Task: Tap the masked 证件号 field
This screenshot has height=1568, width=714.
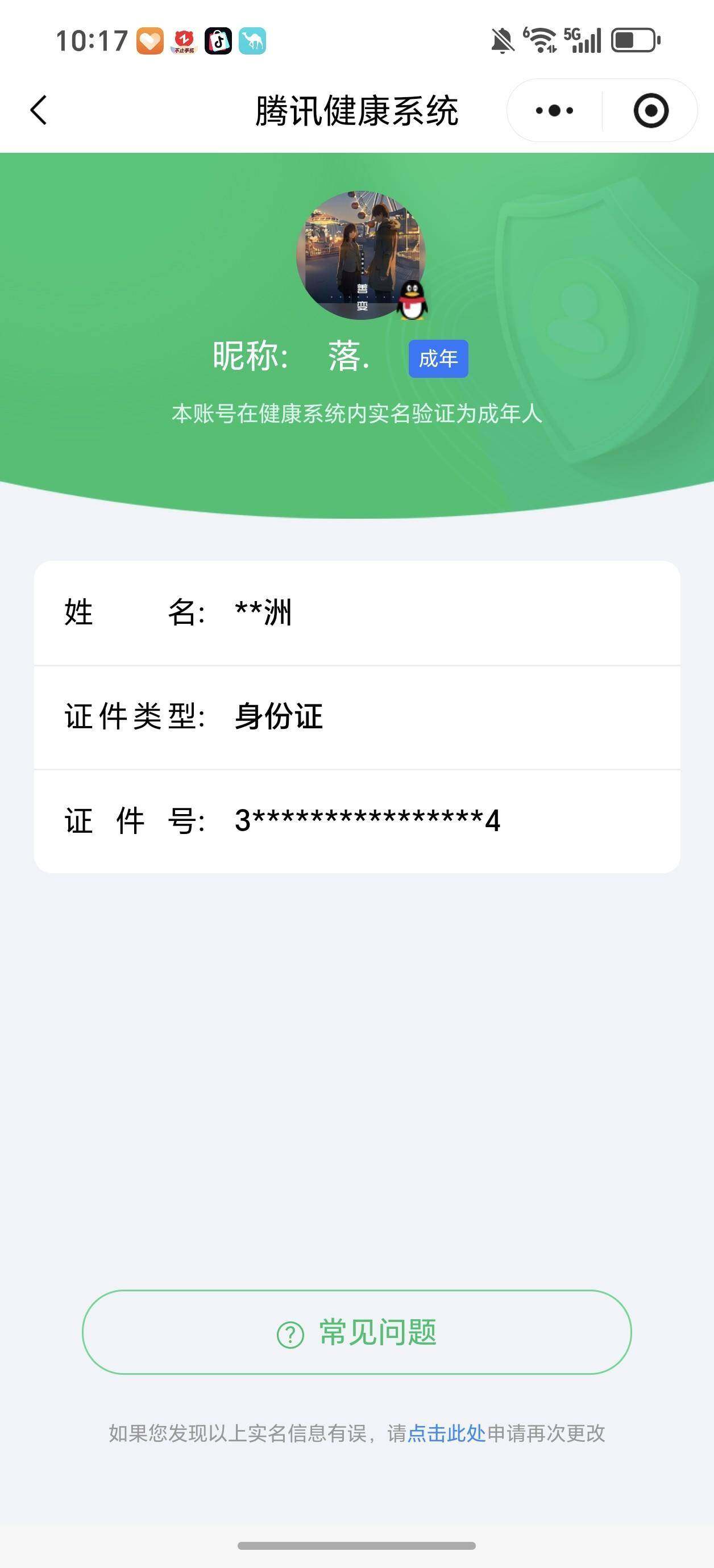Action: click(357, 820)
